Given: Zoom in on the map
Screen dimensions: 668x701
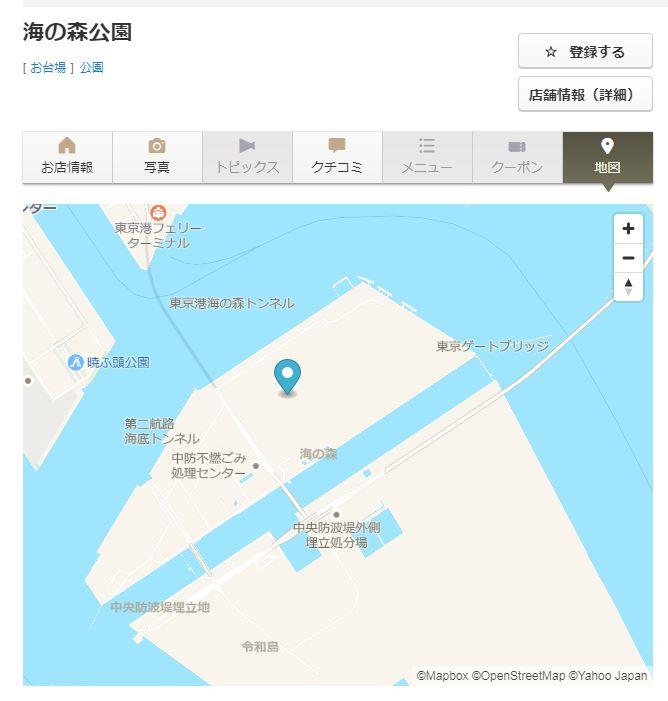Looking at the screenshot, I should [x=628, y=229].
